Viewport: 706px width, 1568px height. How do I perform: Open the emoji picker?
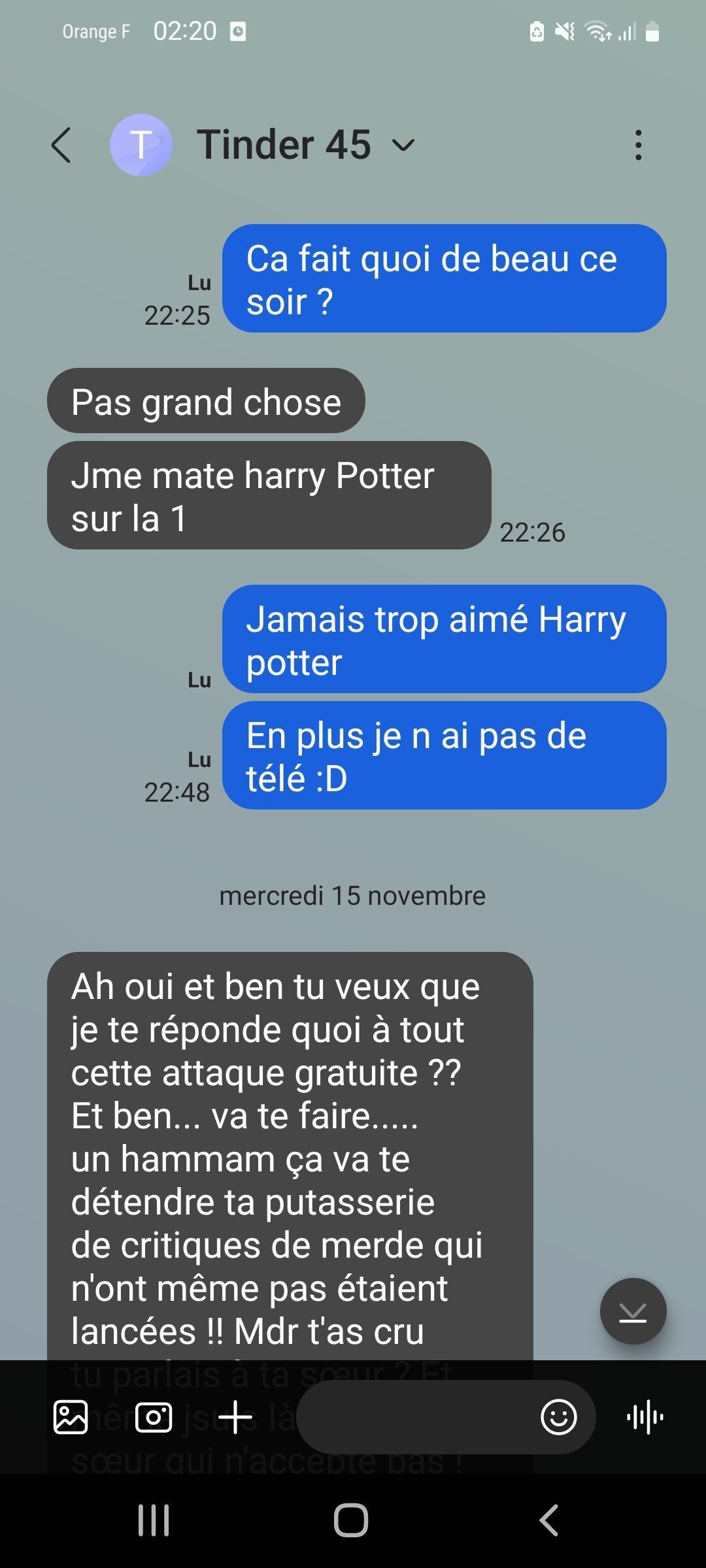559,1417
